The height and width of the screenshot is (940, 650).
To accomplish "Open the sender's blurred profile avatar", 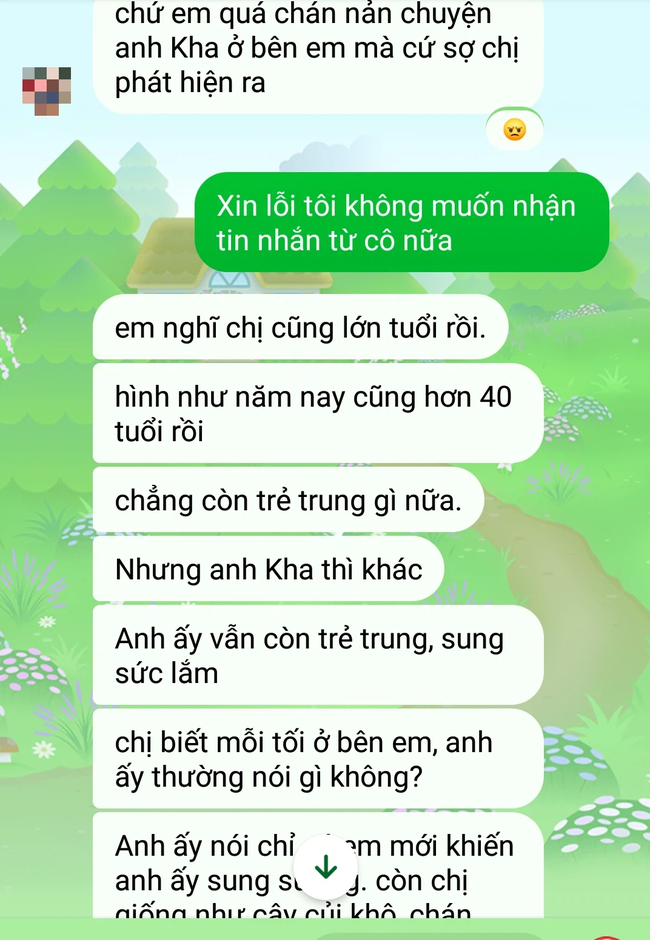I will tap(46, 90).
